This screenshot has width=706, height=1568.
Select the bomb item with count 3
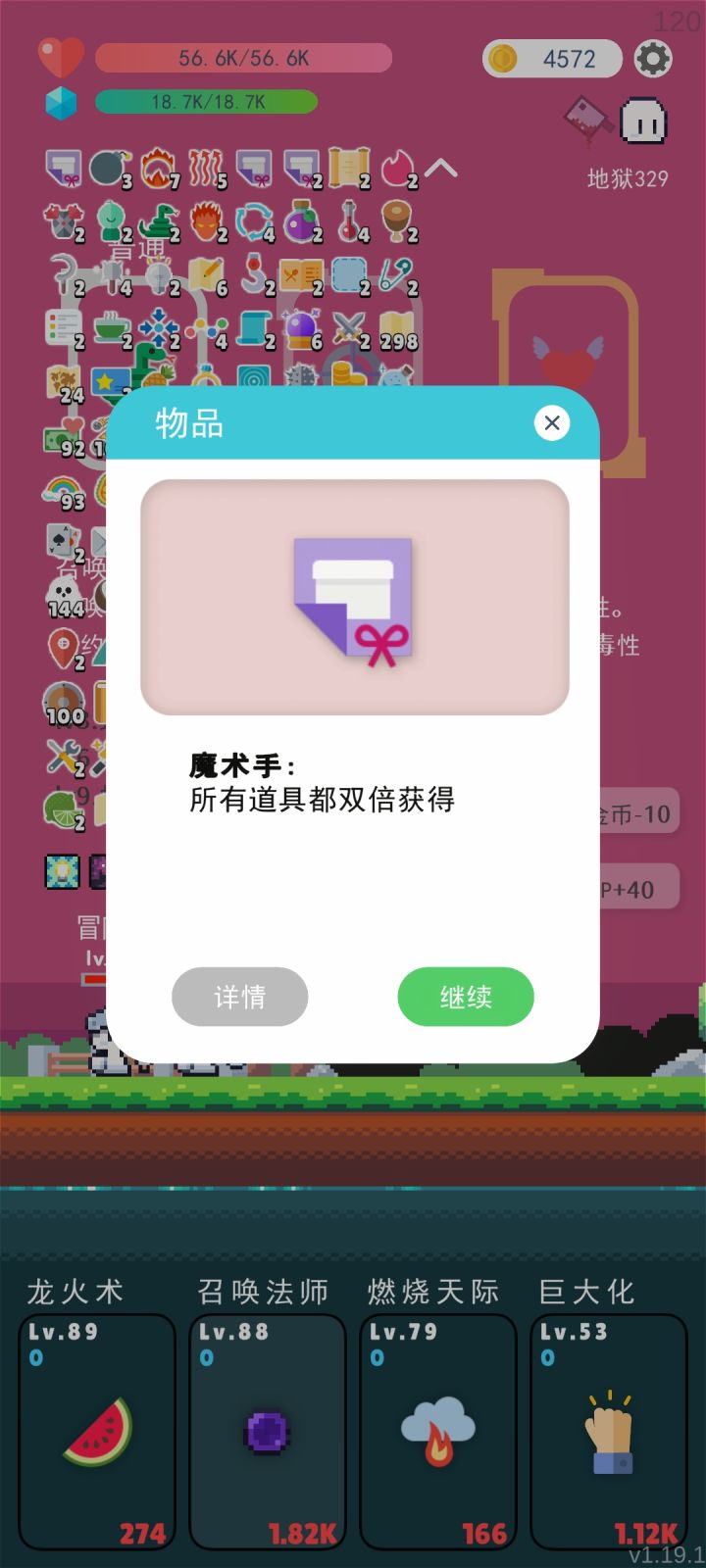point(108,167)
